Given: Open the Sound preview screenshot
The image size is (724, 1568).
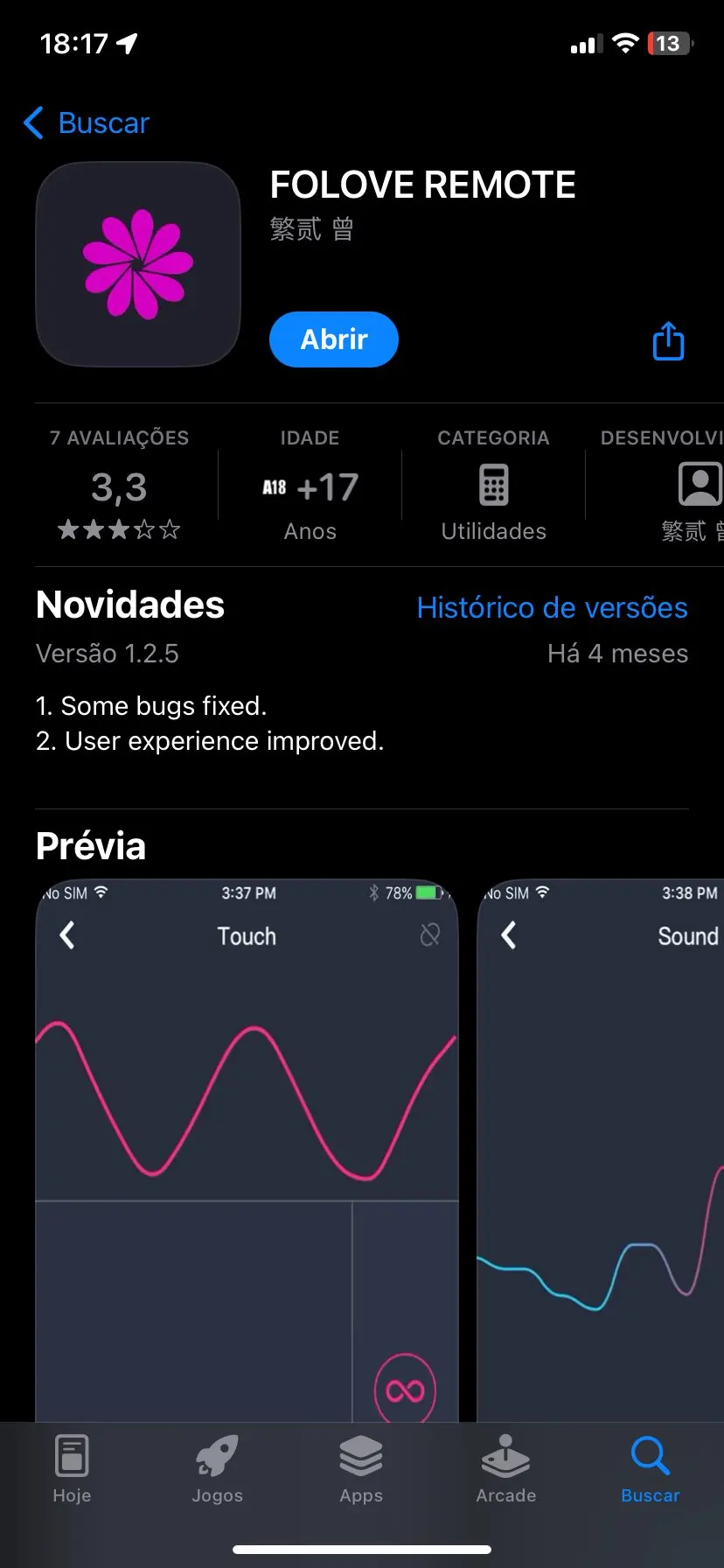Looking at the screenshot, I should 601,1151.
